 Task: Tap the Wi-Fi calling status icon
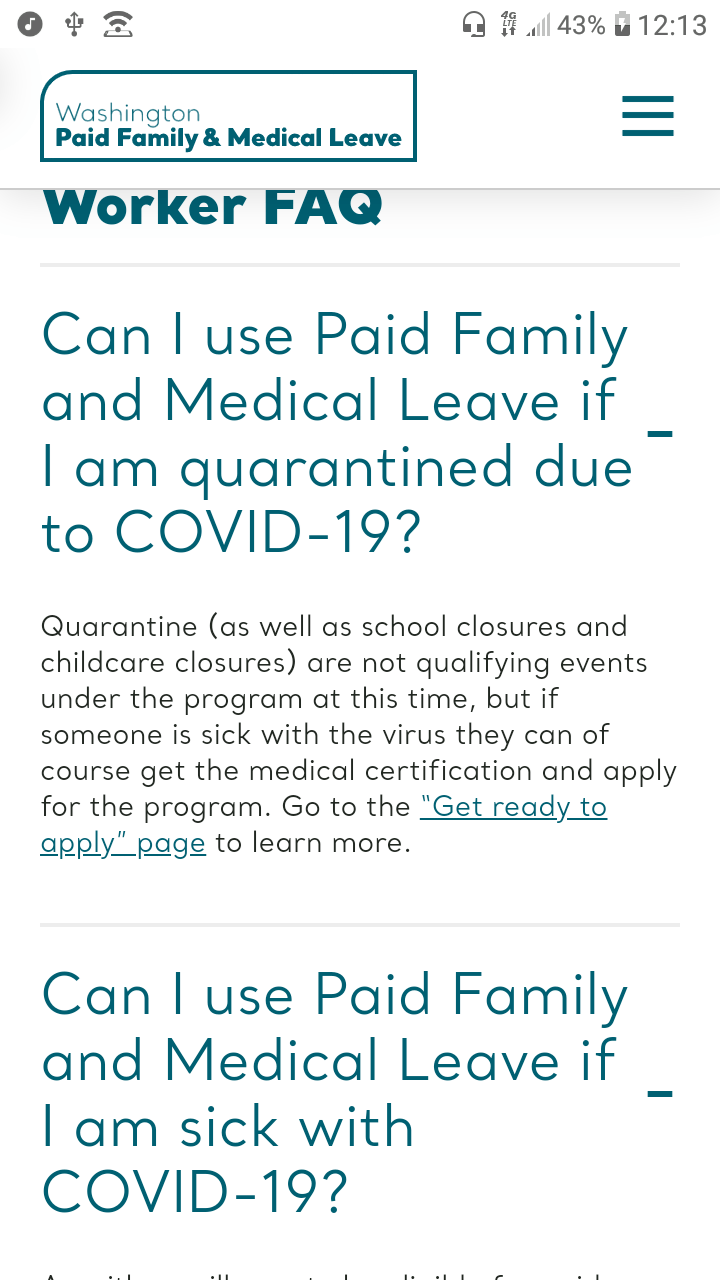117,24
